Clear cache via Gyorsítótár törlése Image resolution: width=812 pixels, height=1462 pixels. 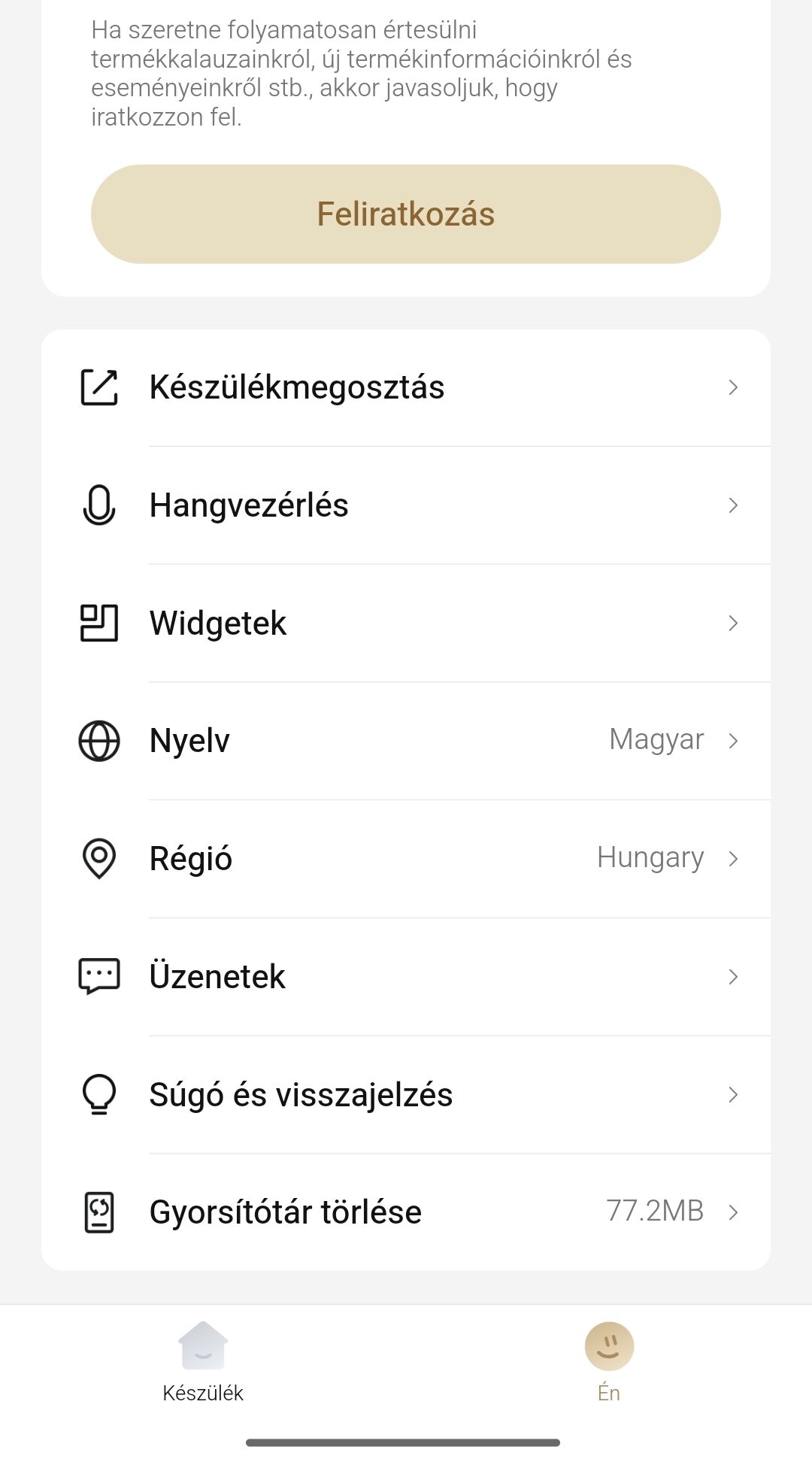pyautogui.click(x=406, y=1212)
